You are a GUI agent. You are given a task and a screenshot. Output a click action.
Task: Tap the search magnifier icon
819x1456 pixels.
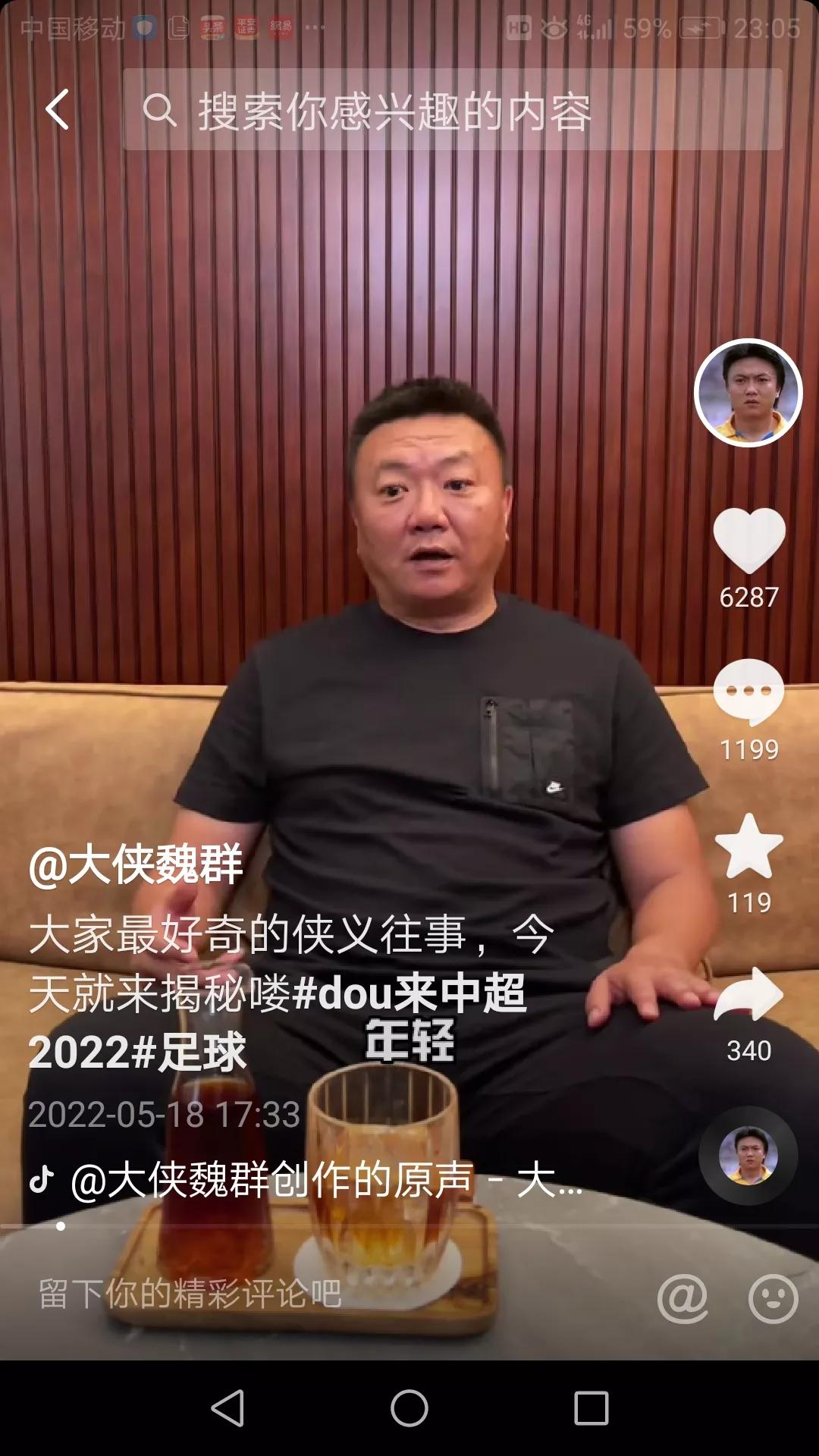click(162, 111)
